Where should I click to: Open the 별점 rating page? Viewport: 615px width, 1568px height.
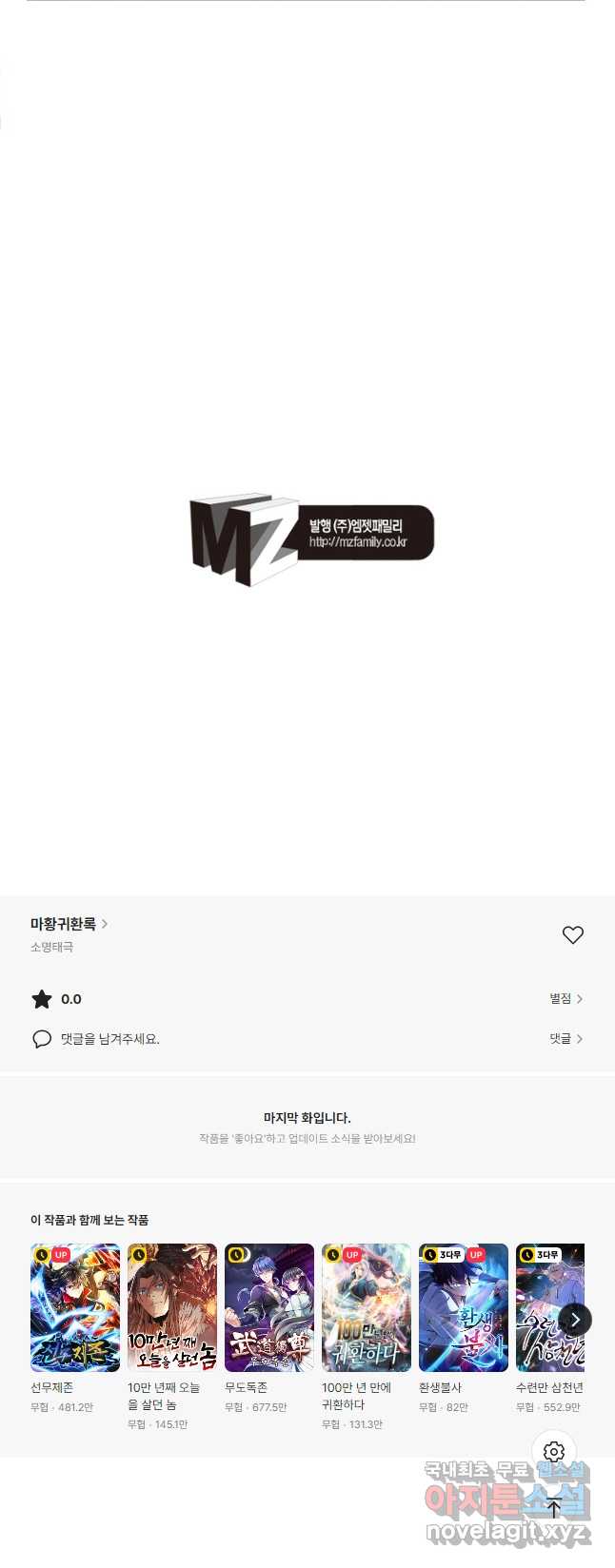565,999
